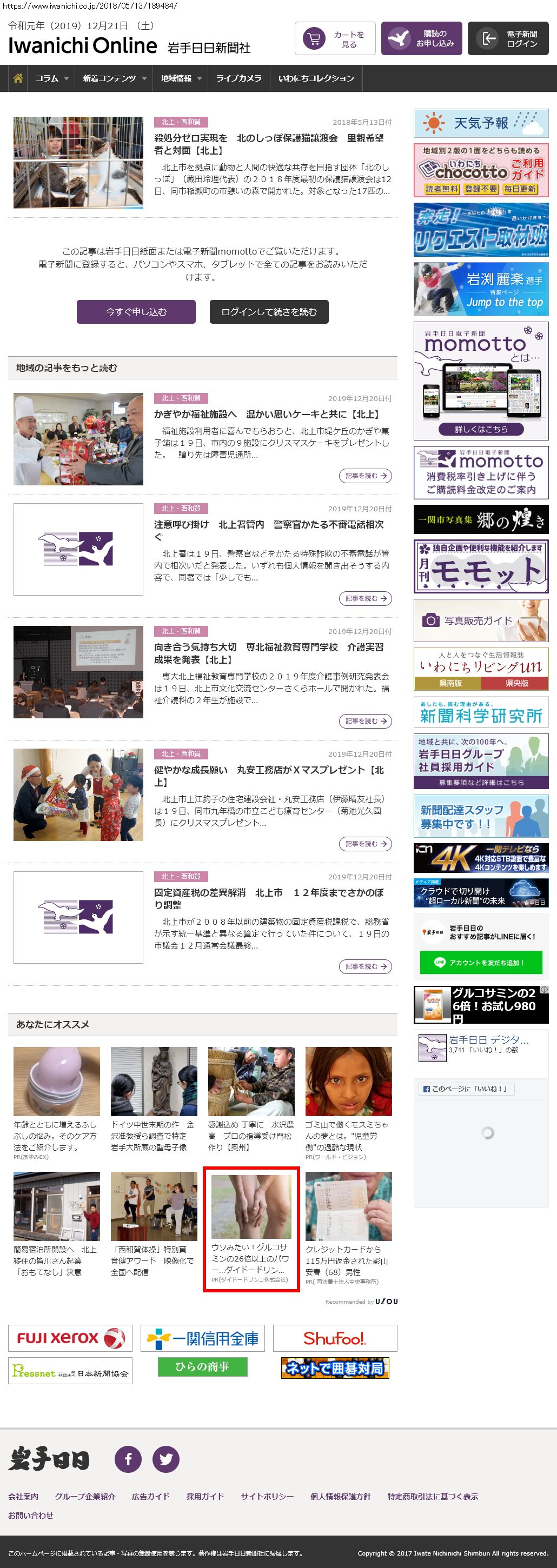The image size is (557, 1568).
Task: Tap 購読のお申し込み subscription button
Action: [x=421, y=39]
